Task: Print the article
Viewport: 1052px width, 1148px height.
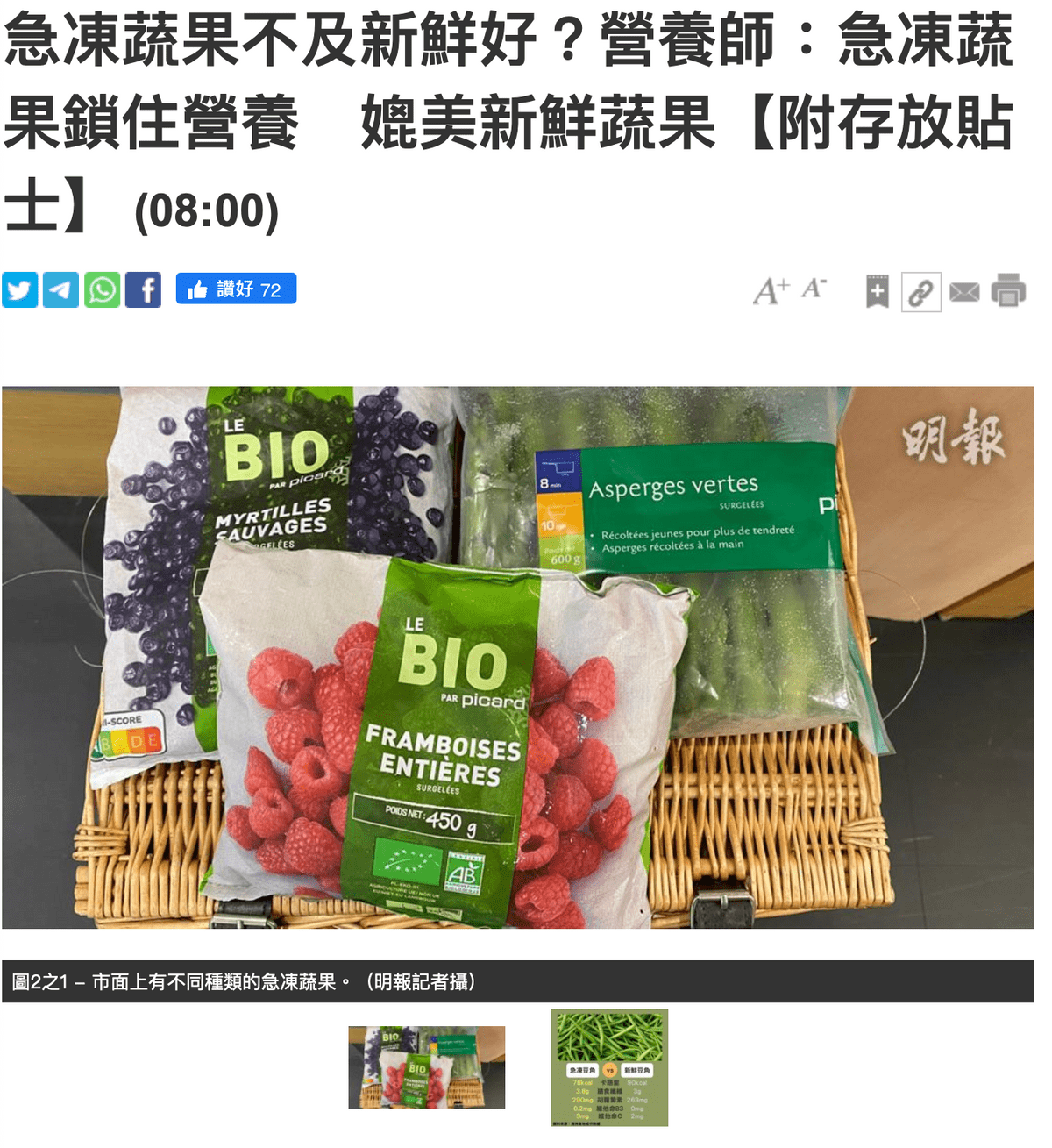Action: point(1008,291)
